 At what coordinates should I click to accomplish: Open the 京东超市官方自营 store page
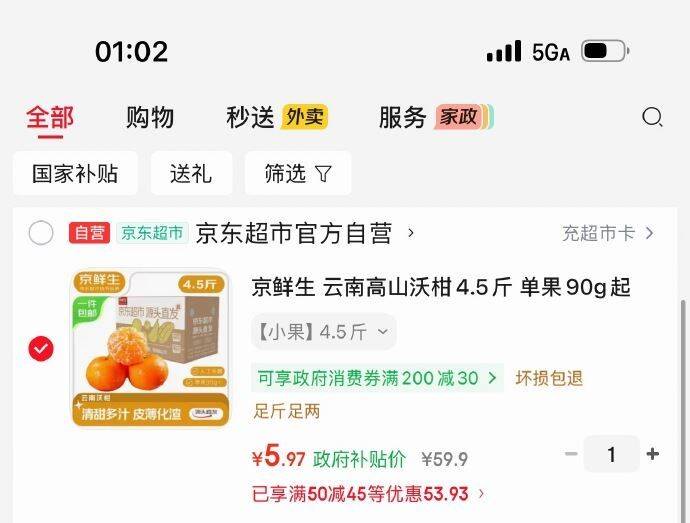click(x=294, y=233)
